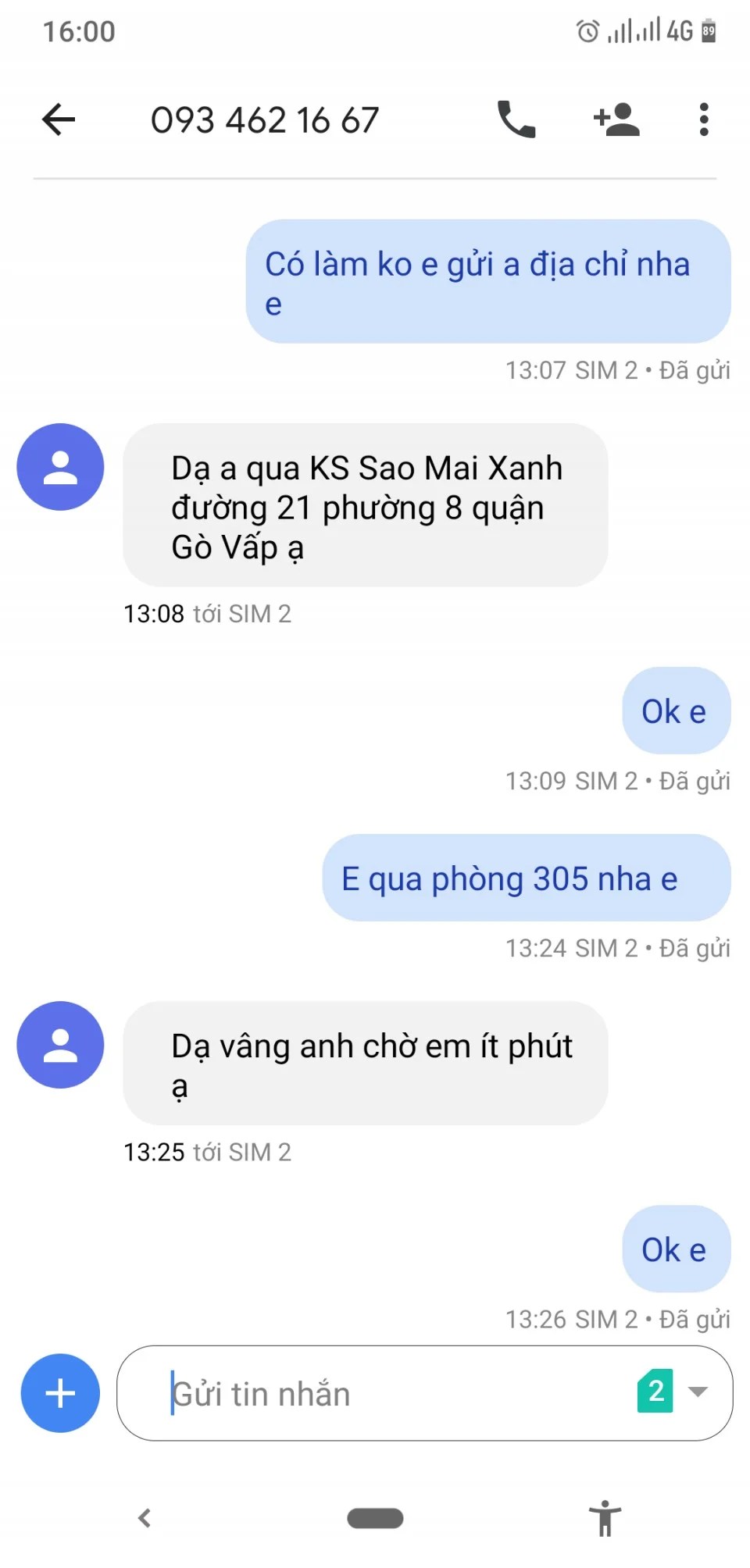The width and height of the screenshot is (750, 1568).
Task: Tap the contact avatar beside the KS Sao Mai Xanh message
Action: click(60, 467)
